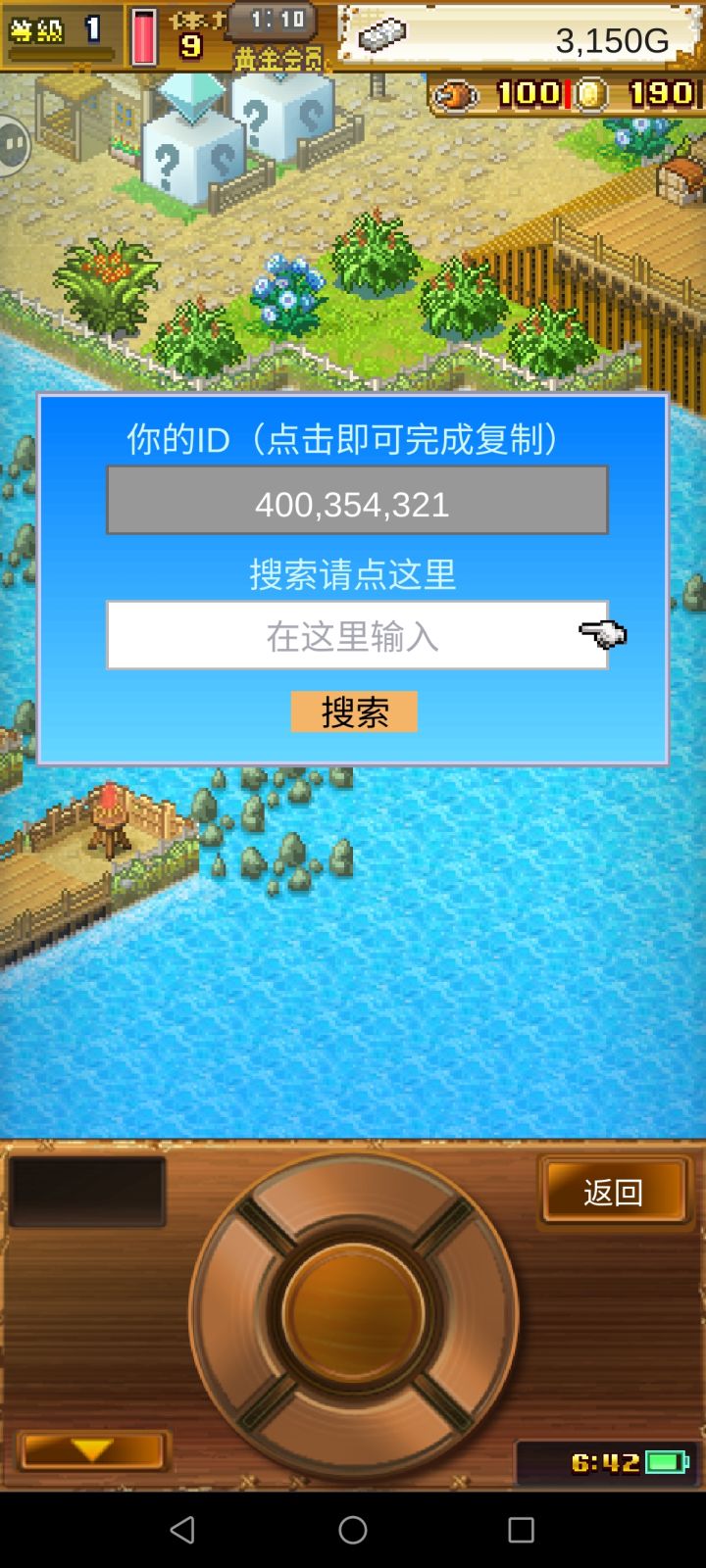
Task: Tap the Android back arrow in navigation bar
Action: coord(181,1529)
